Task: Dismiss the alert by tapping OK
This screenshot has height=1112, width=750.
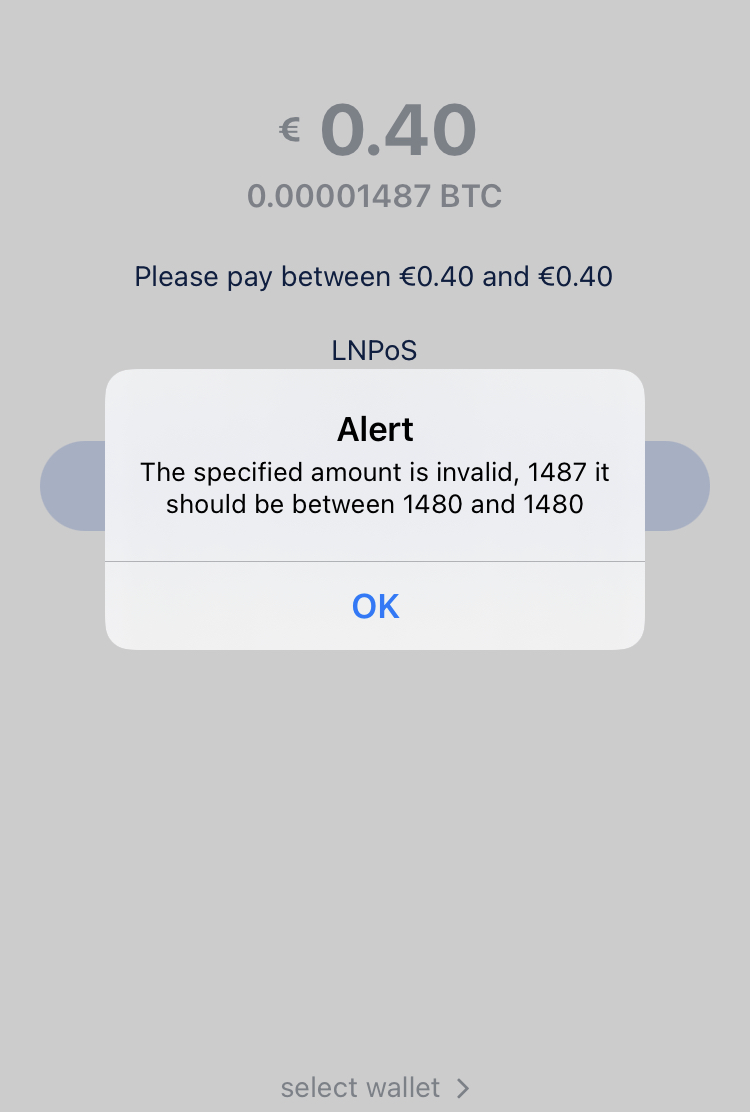Action: (x=375, y=606)
